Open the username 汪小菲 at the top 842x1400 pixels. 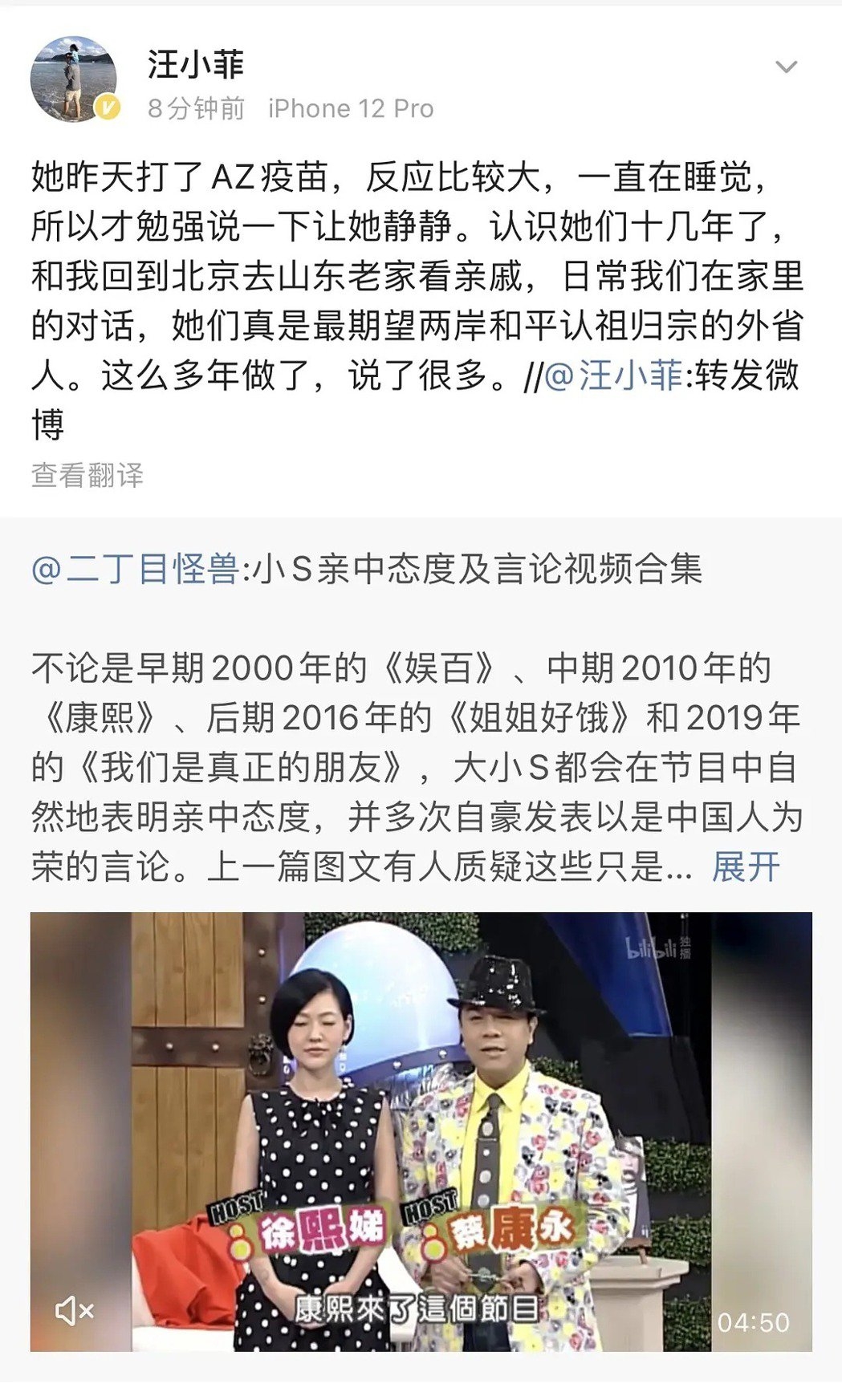tap(195, 65)
